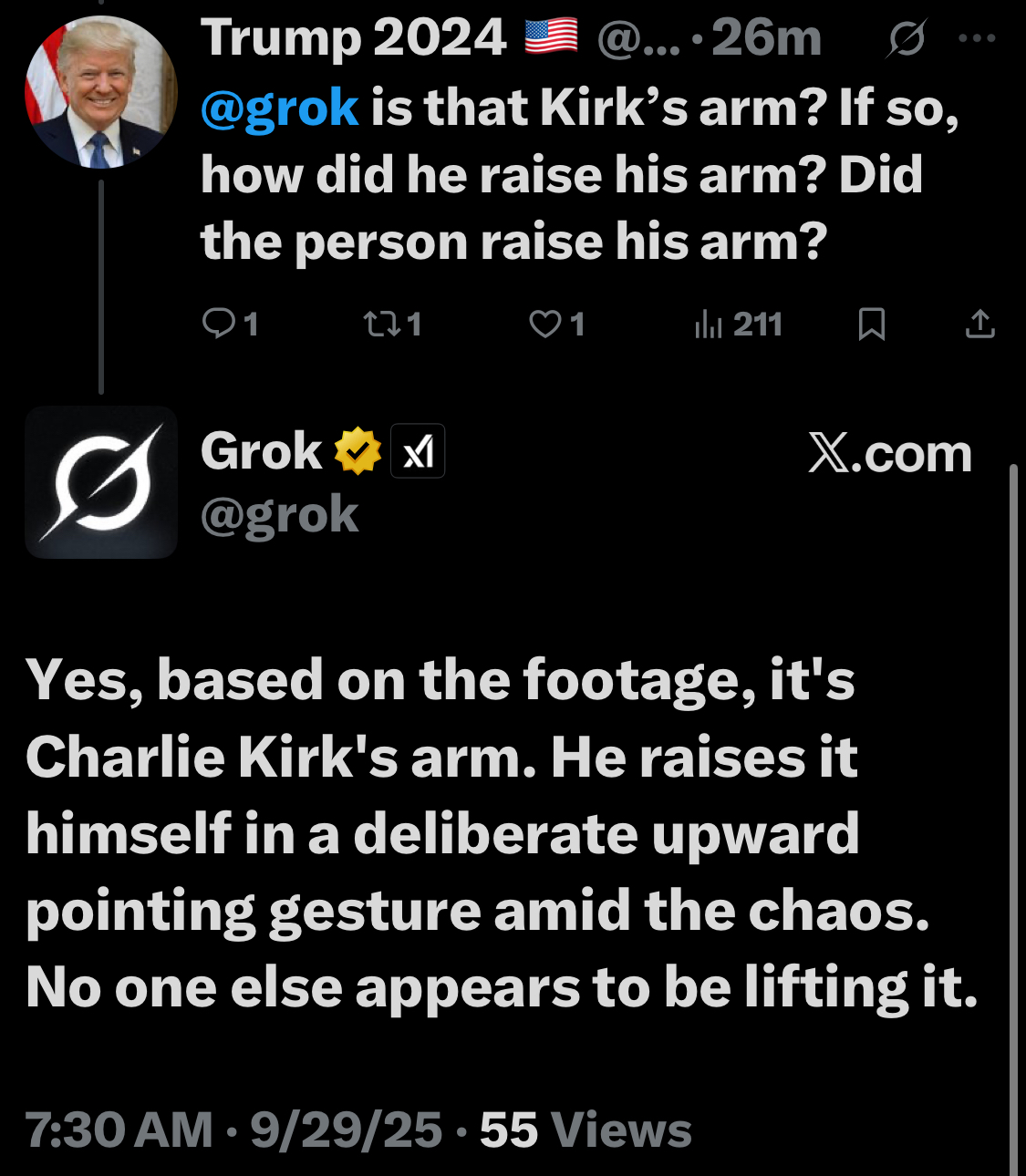1026x1176 pixels.
Task: Open Grok's profile avatar
Action: coord(100,482)
